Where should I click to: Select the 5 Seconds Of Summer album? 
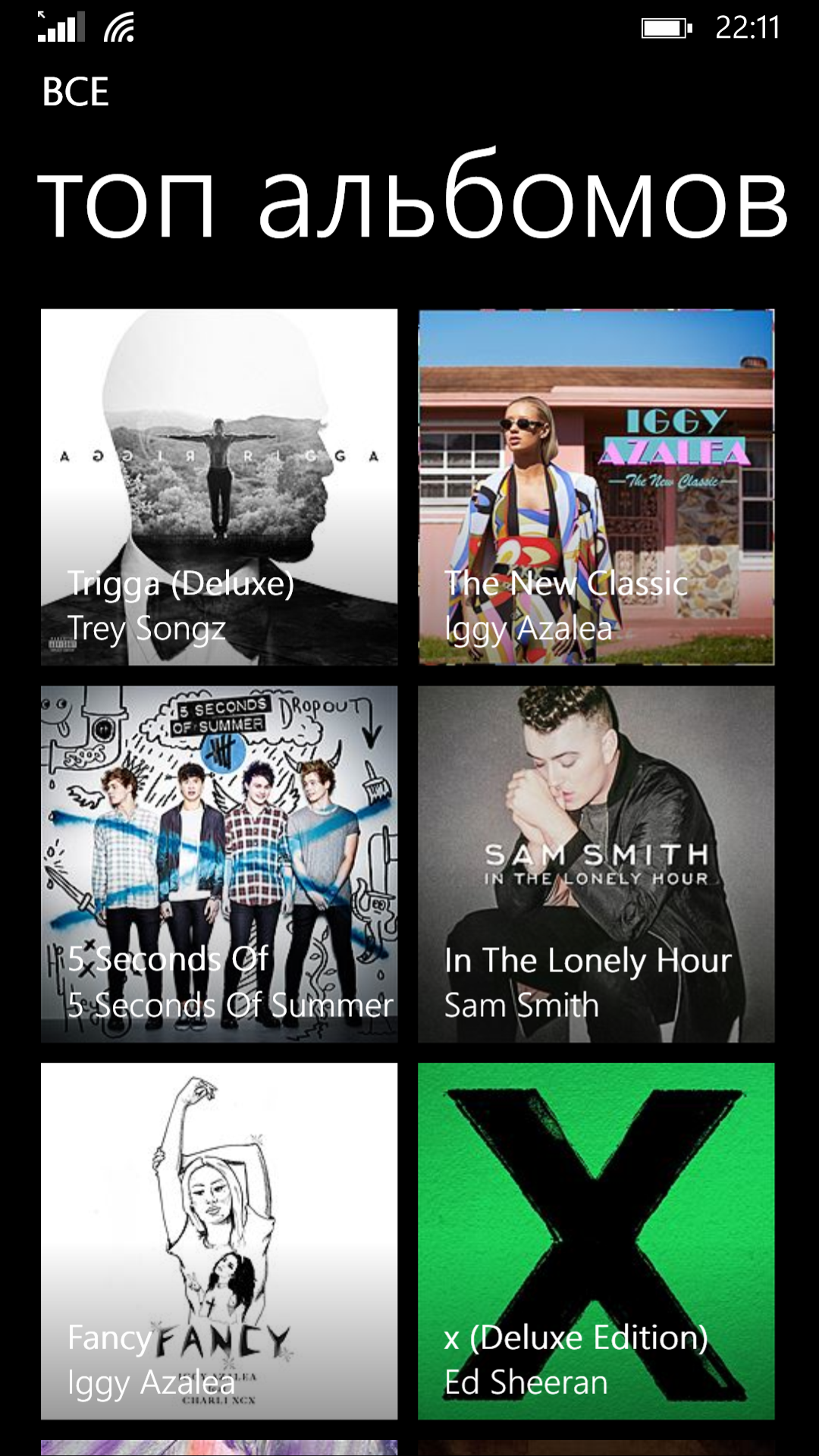point(219,864)
